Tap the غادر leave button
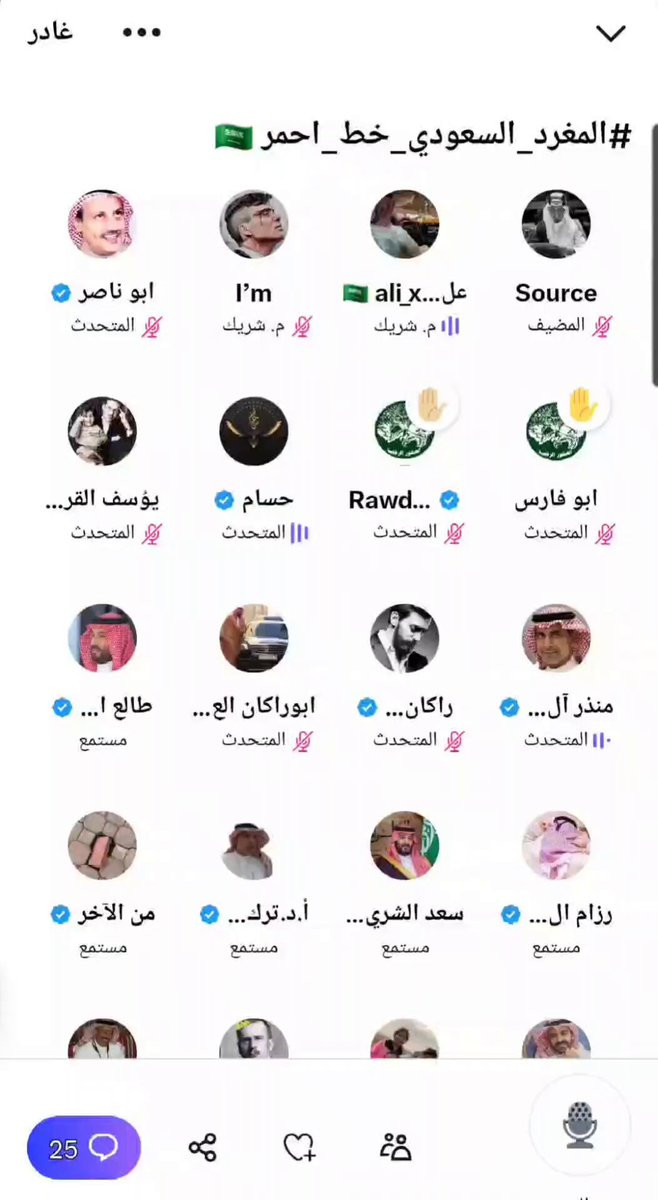Screen dimensions: 658x1200 pos(48,32)
